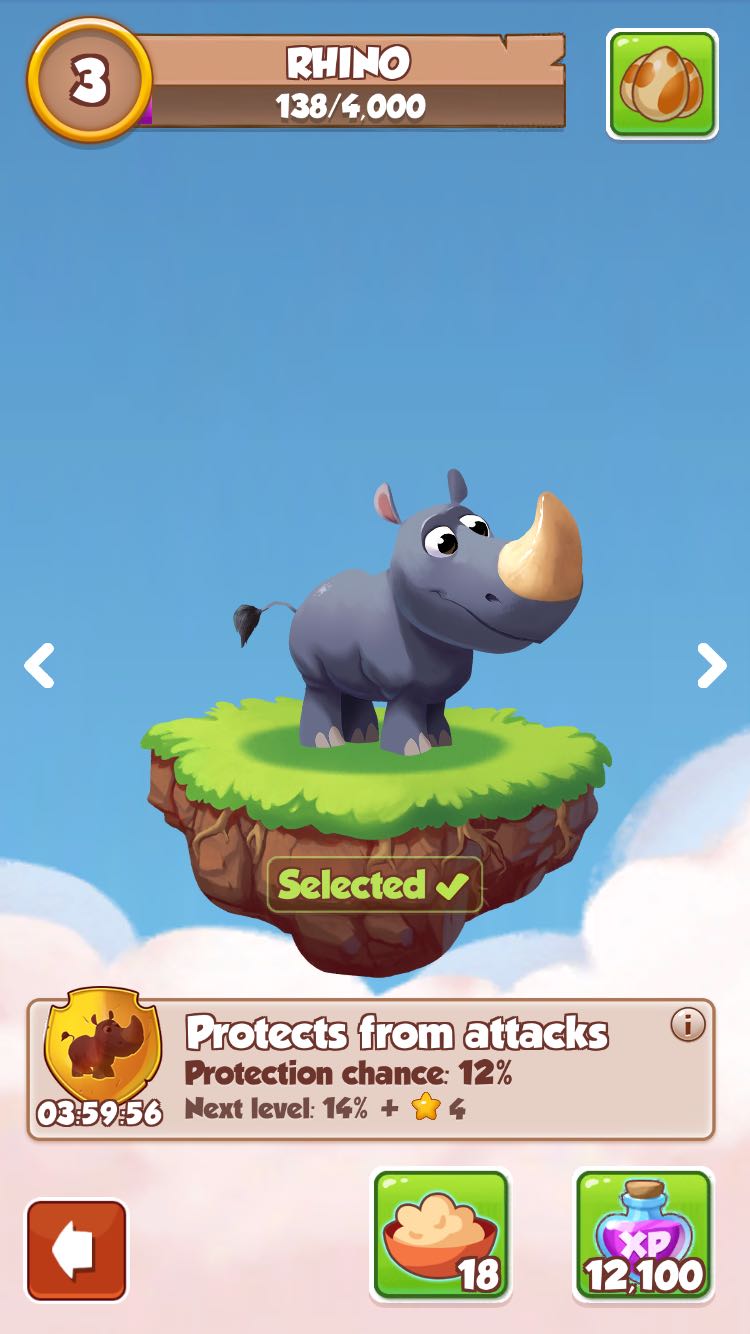The height and width of the screenshot is (1334, 750).
Task: Tap the red back arrow button
Action: (76, 1250)
